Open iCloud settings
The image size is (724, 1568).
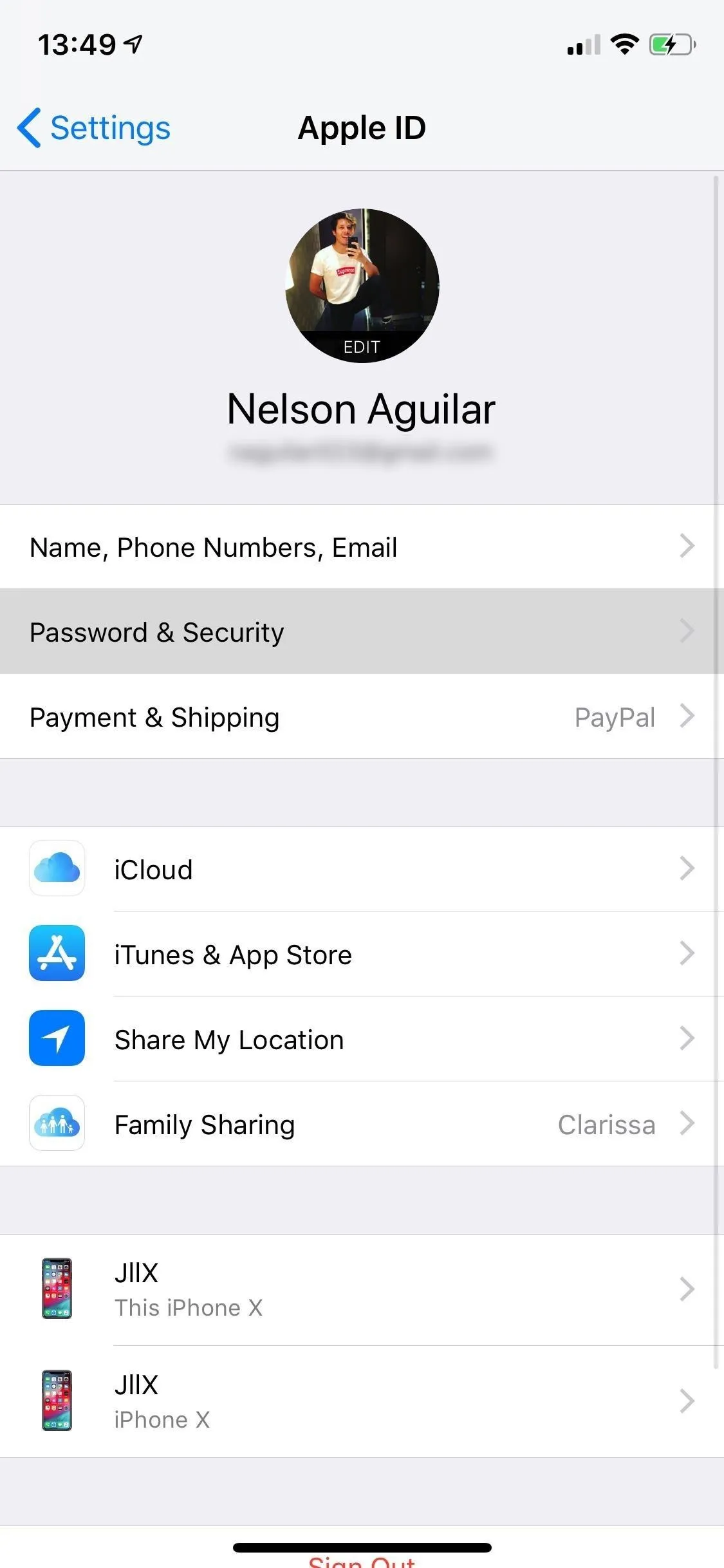point(362,869)
